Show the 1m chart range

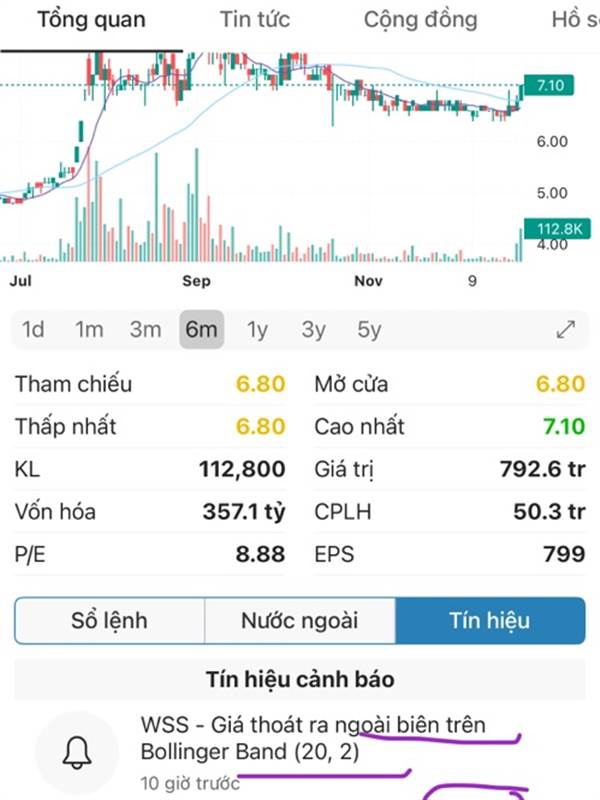(x=89, y=330)
